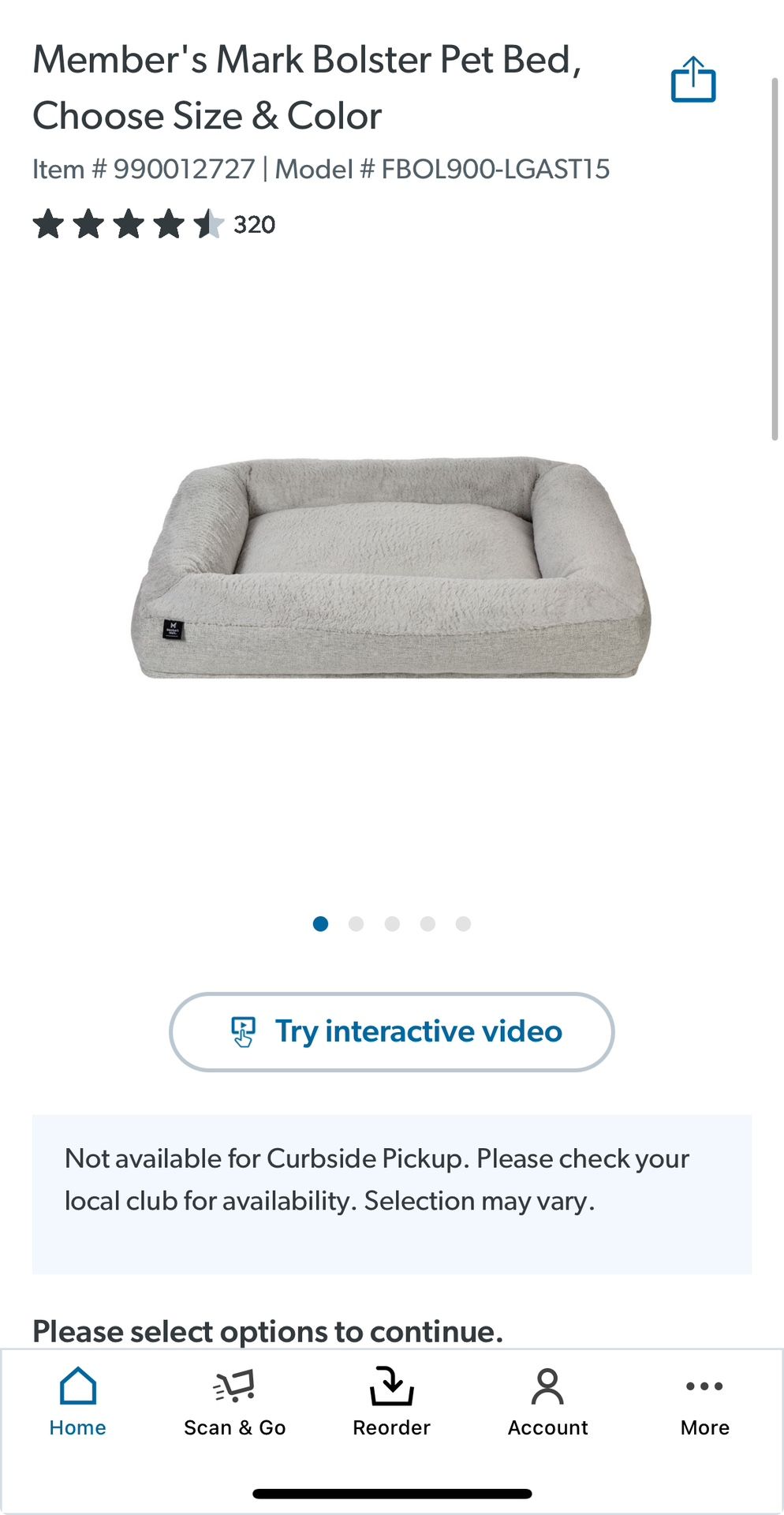
Task: Share this pet bed product
Action: (693, 80)
